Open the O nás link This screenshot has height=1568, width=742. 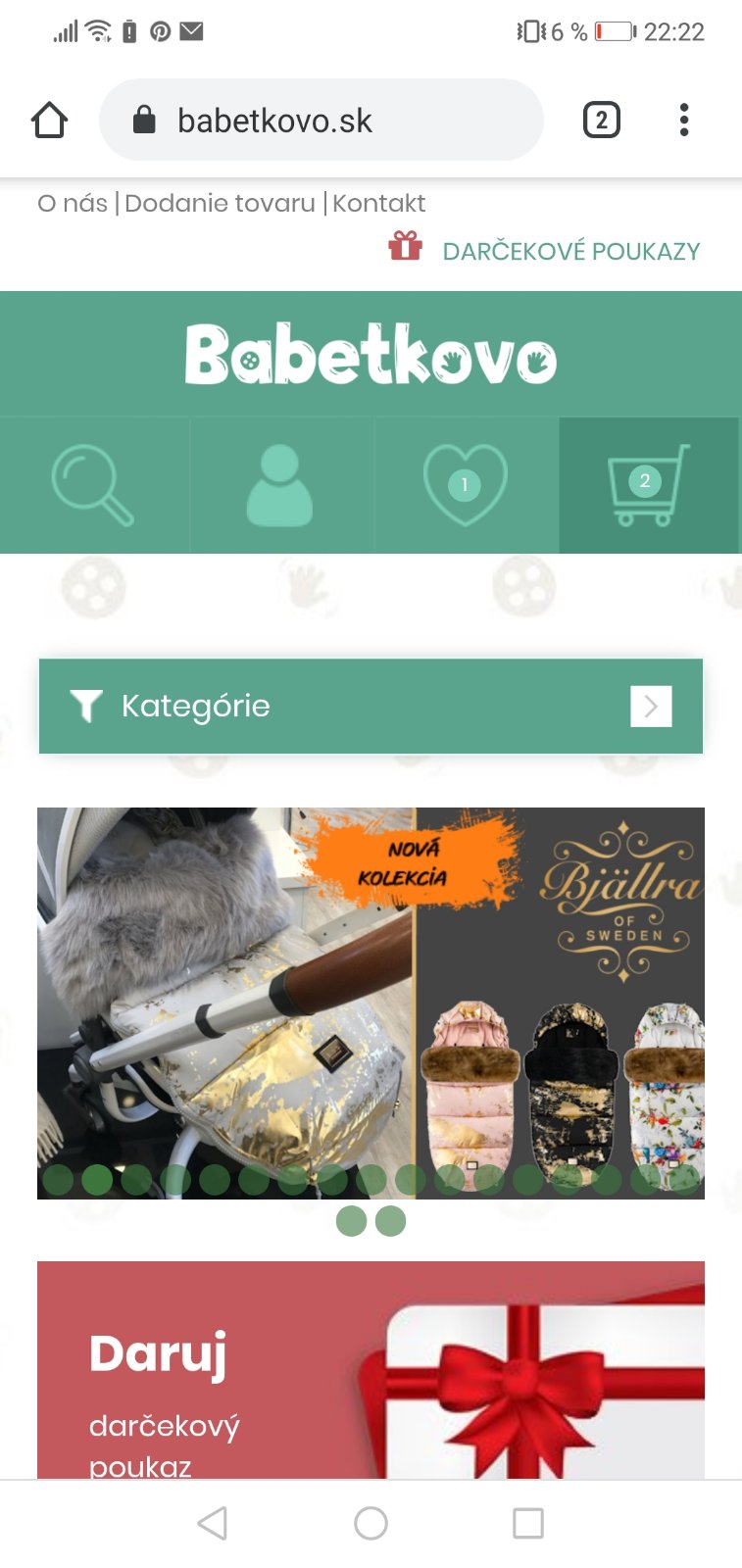click(73, 203)
